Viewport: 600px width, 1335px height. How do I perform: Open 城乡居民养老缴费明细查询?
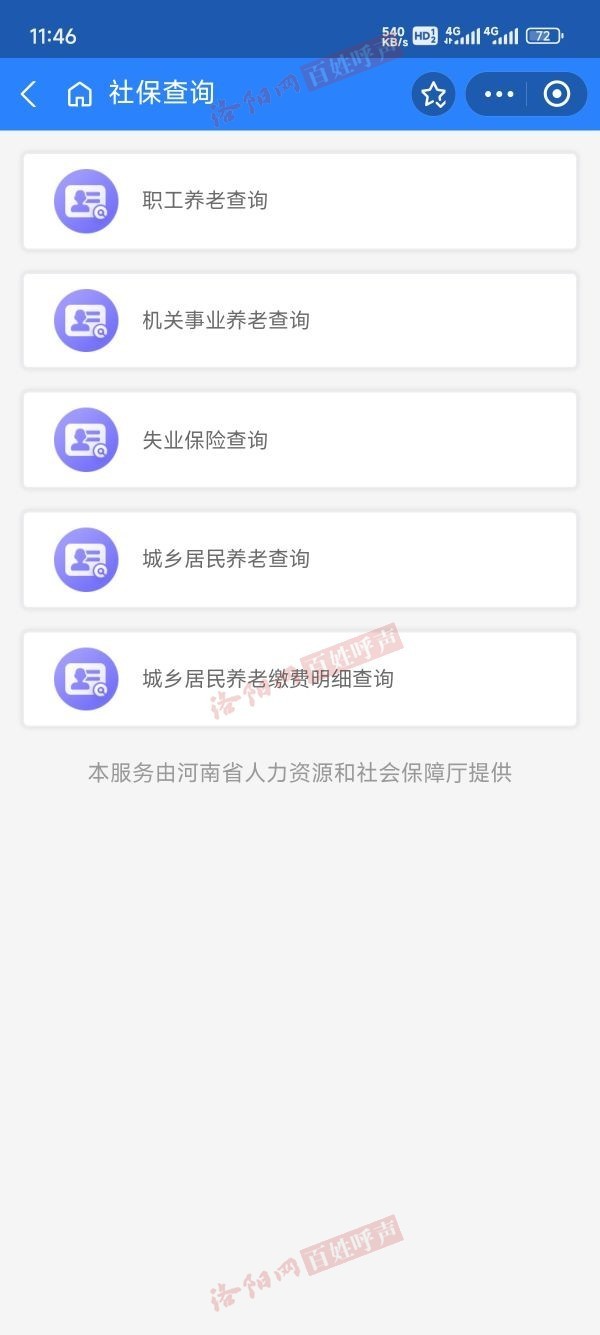[300, 679]
